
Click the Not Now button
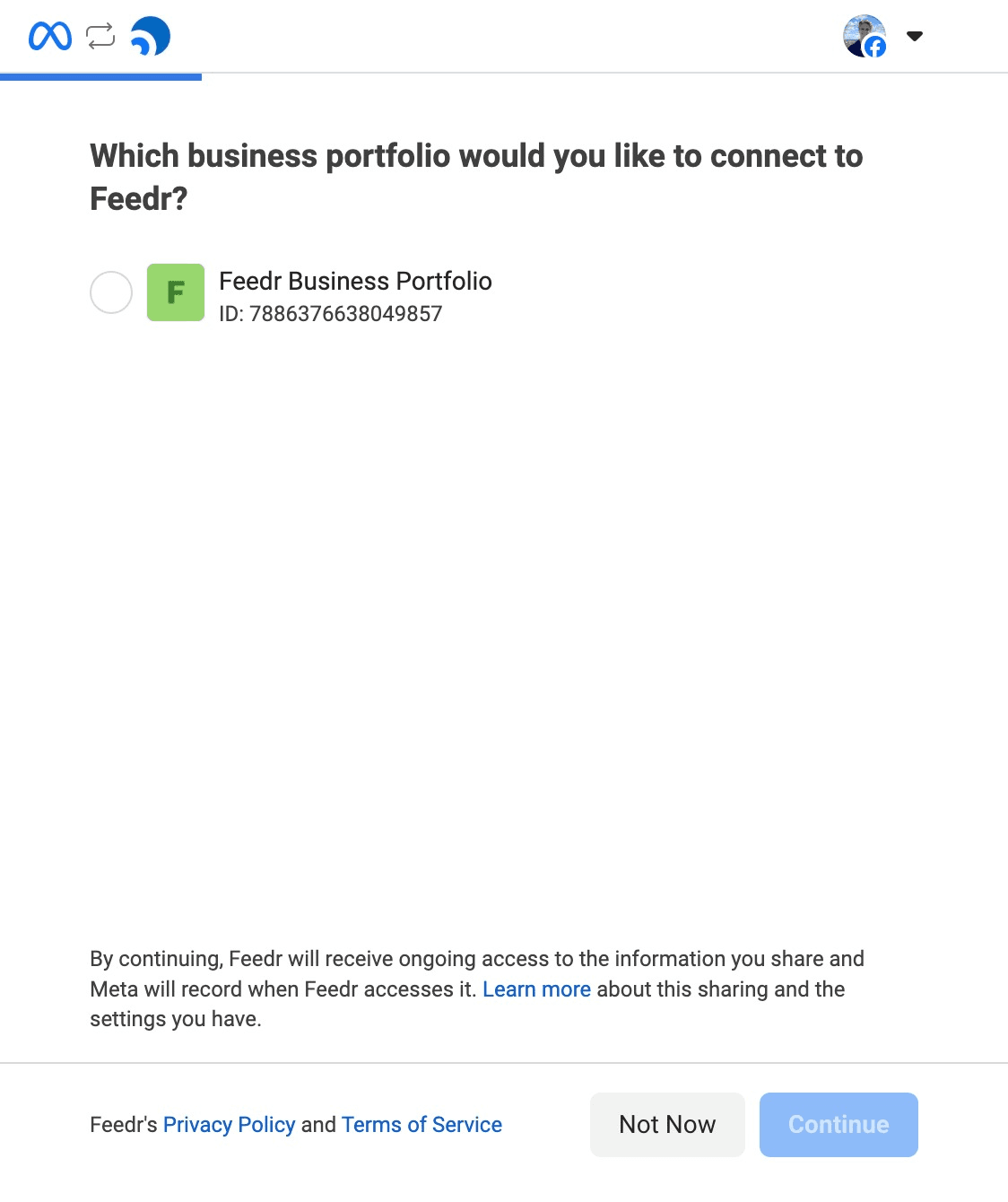[x=667, y=1124]
